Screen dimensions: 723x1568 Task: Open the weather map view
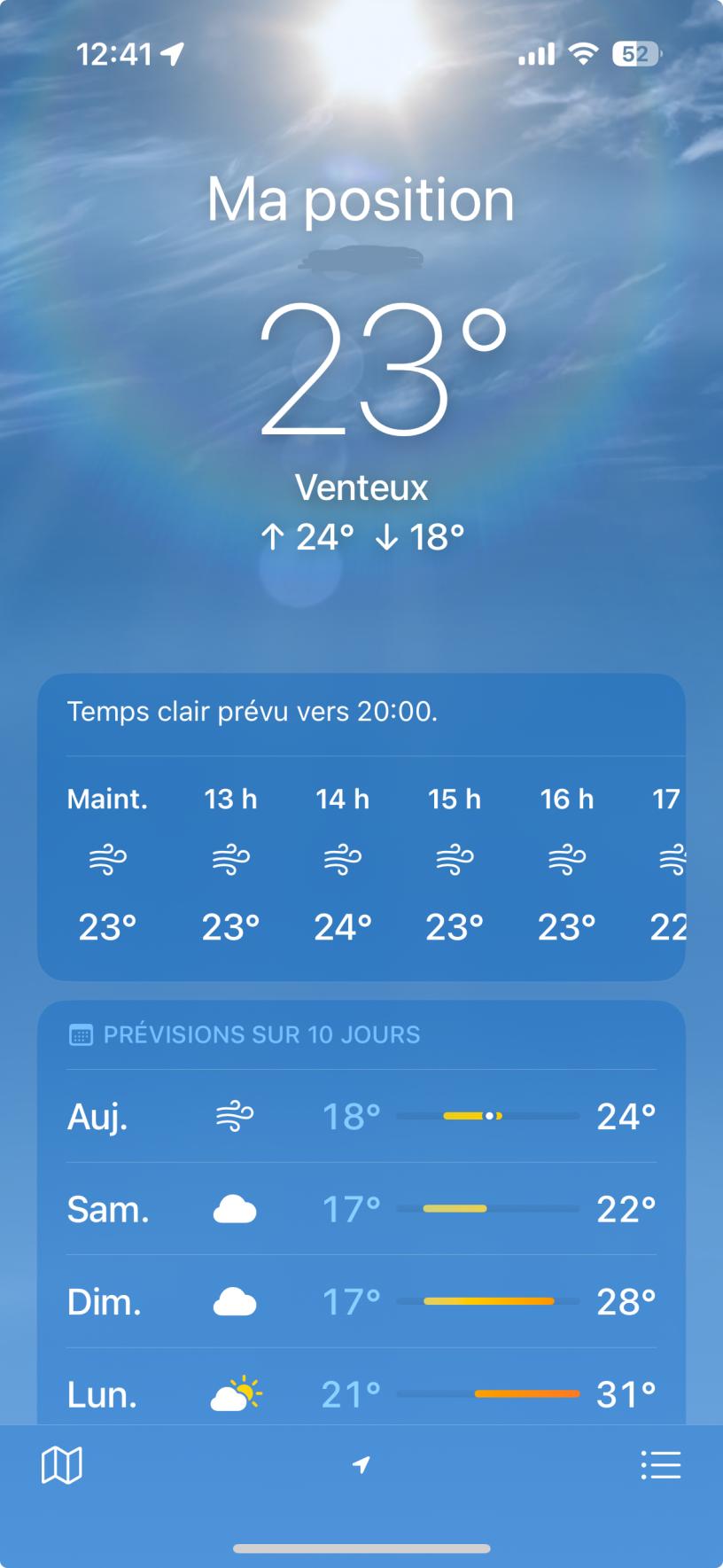click(62, 1465)
